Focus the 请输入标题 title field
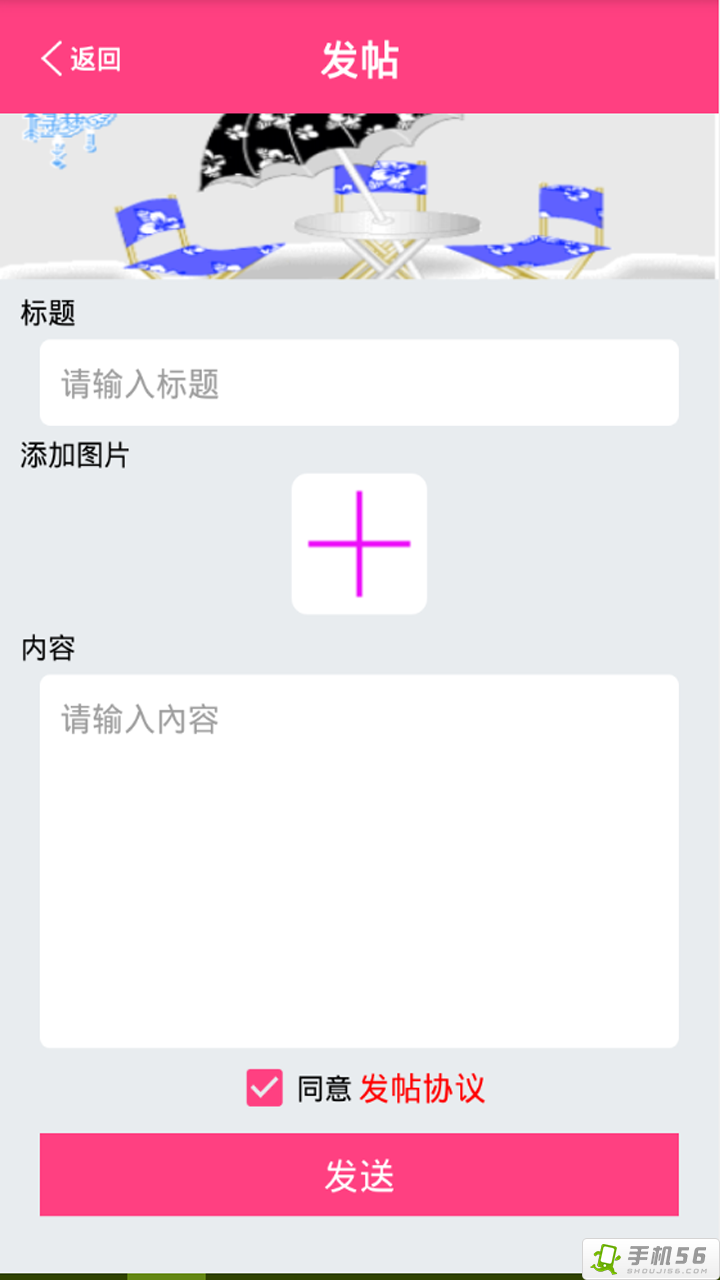The image size is (720, 1280). 359,383
